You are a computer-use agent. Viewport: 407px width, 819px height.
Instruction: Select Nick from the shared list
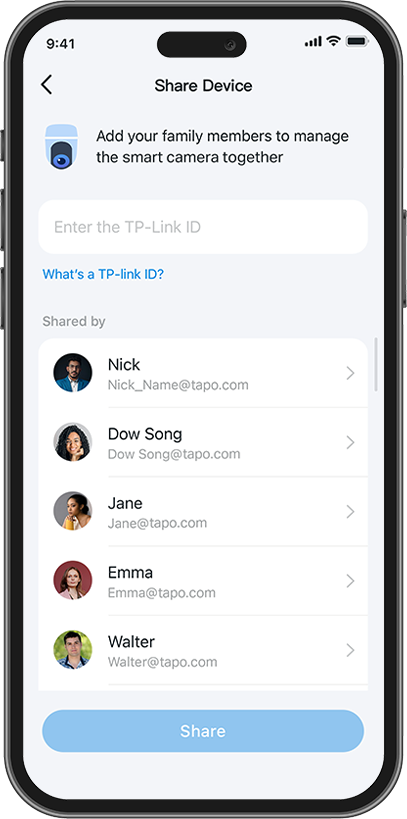[203, 373]
